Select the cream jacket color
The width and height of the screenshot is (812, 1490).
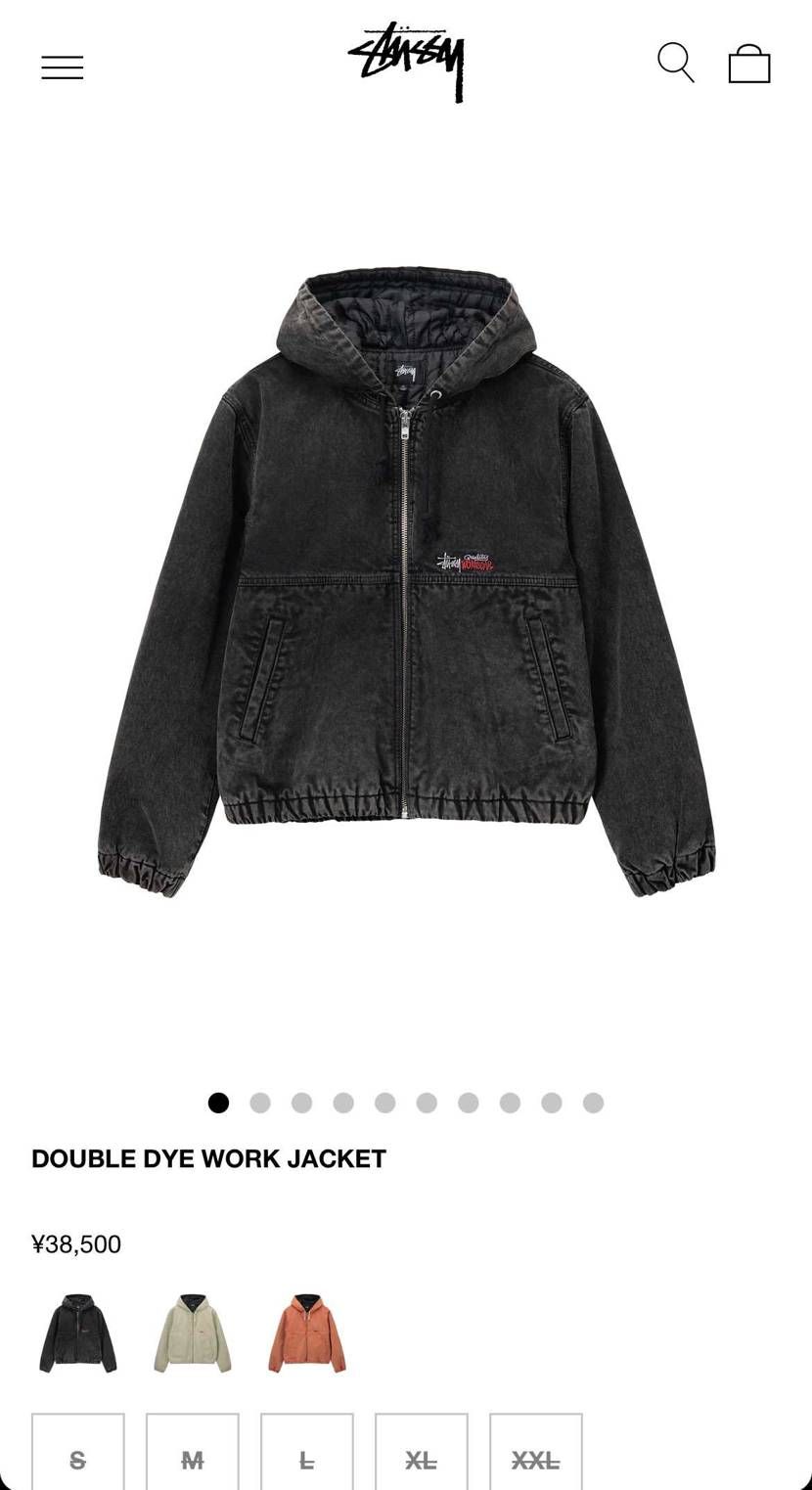(x=193, y=1332)
